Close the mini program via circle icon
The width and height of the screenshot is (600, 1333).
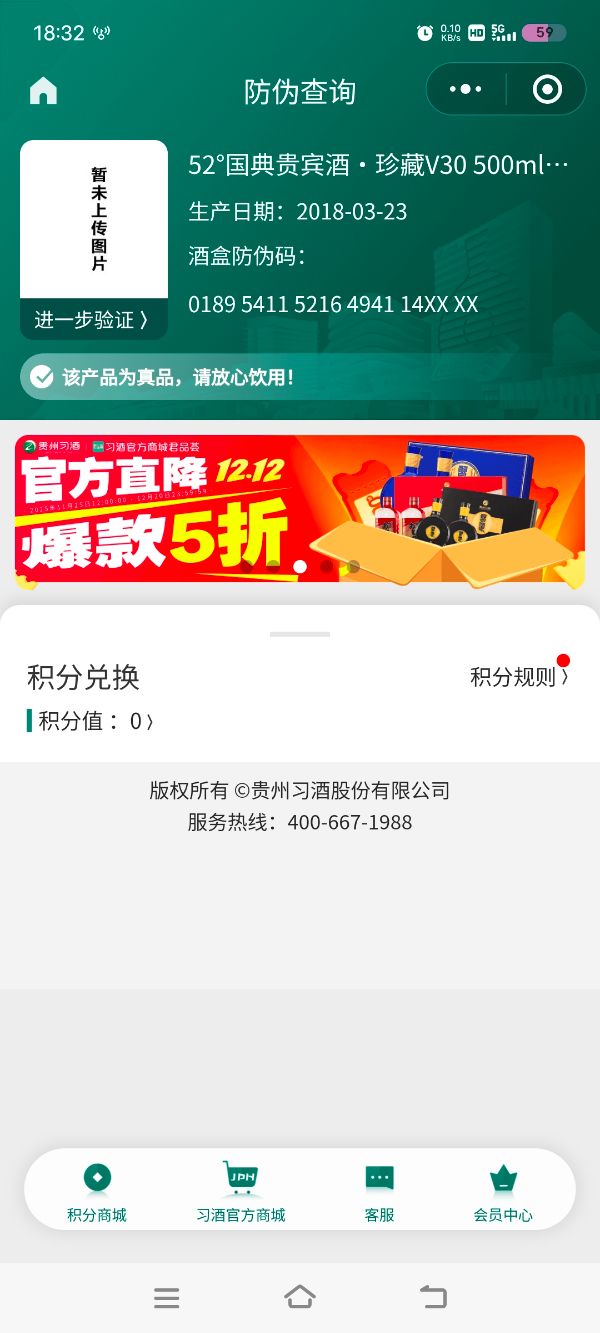pyautogui.click(x=547, y=90)
